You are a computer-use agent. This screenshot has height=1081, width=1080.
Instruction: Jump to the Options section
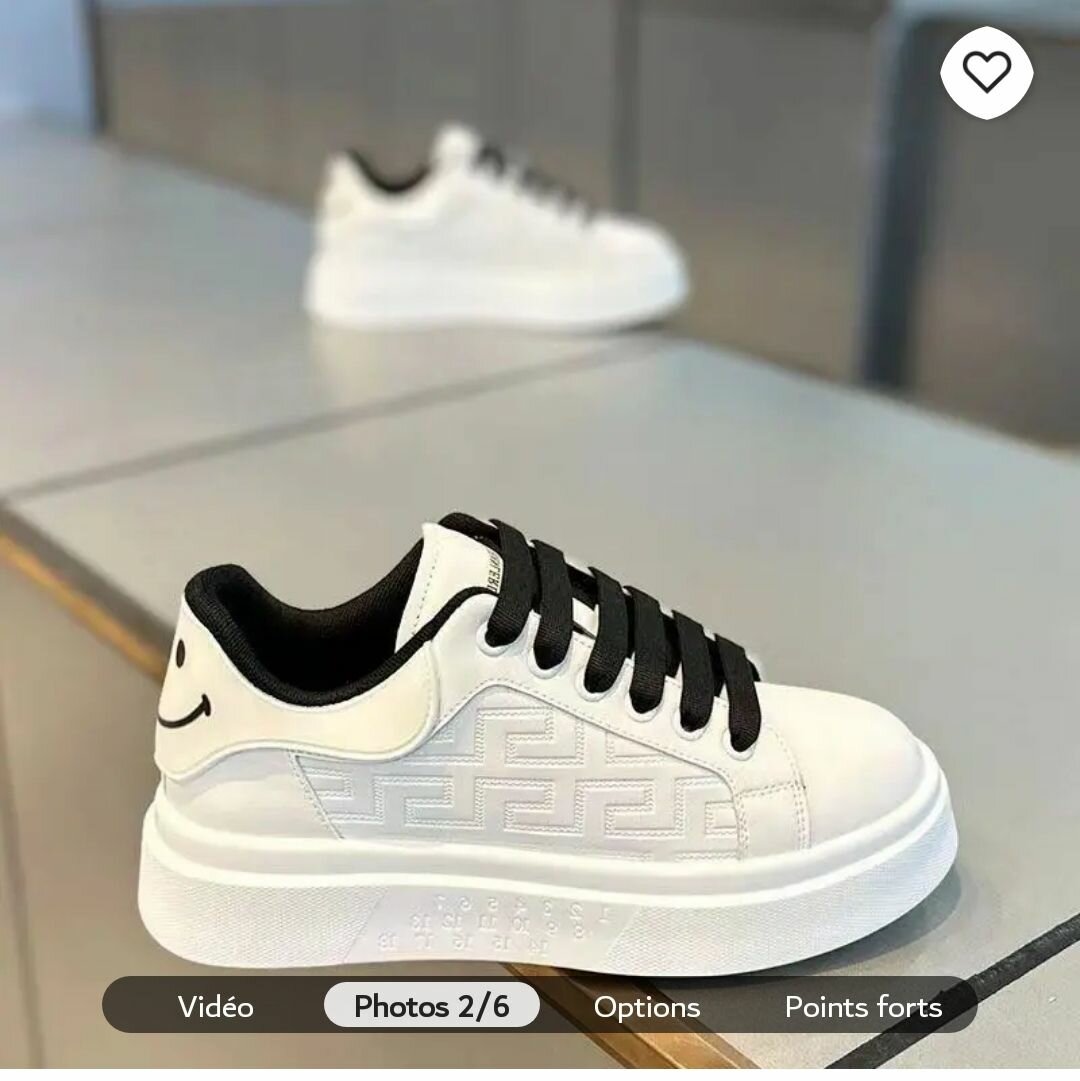[x=646, y=1006]
